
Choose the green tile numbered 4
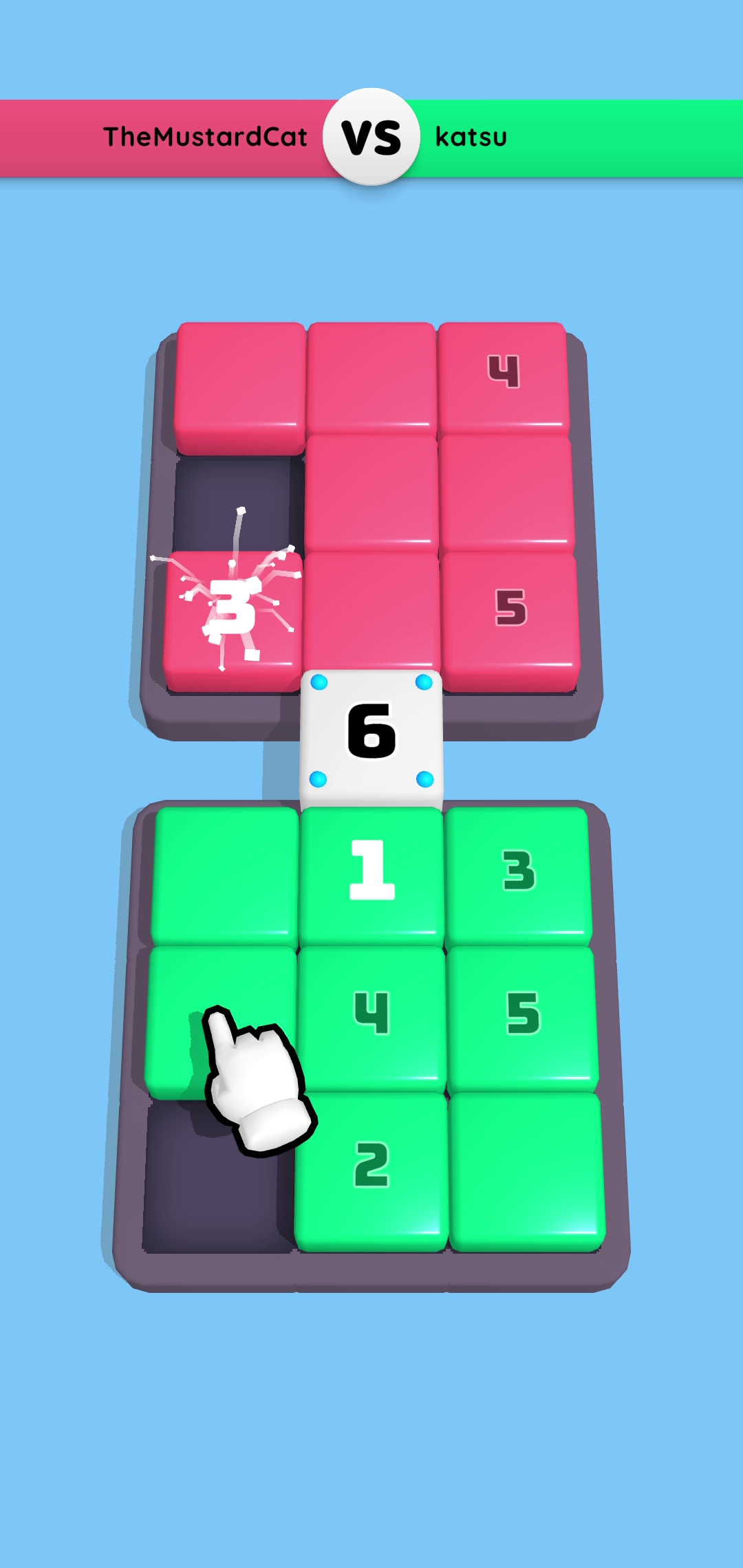371,1018
